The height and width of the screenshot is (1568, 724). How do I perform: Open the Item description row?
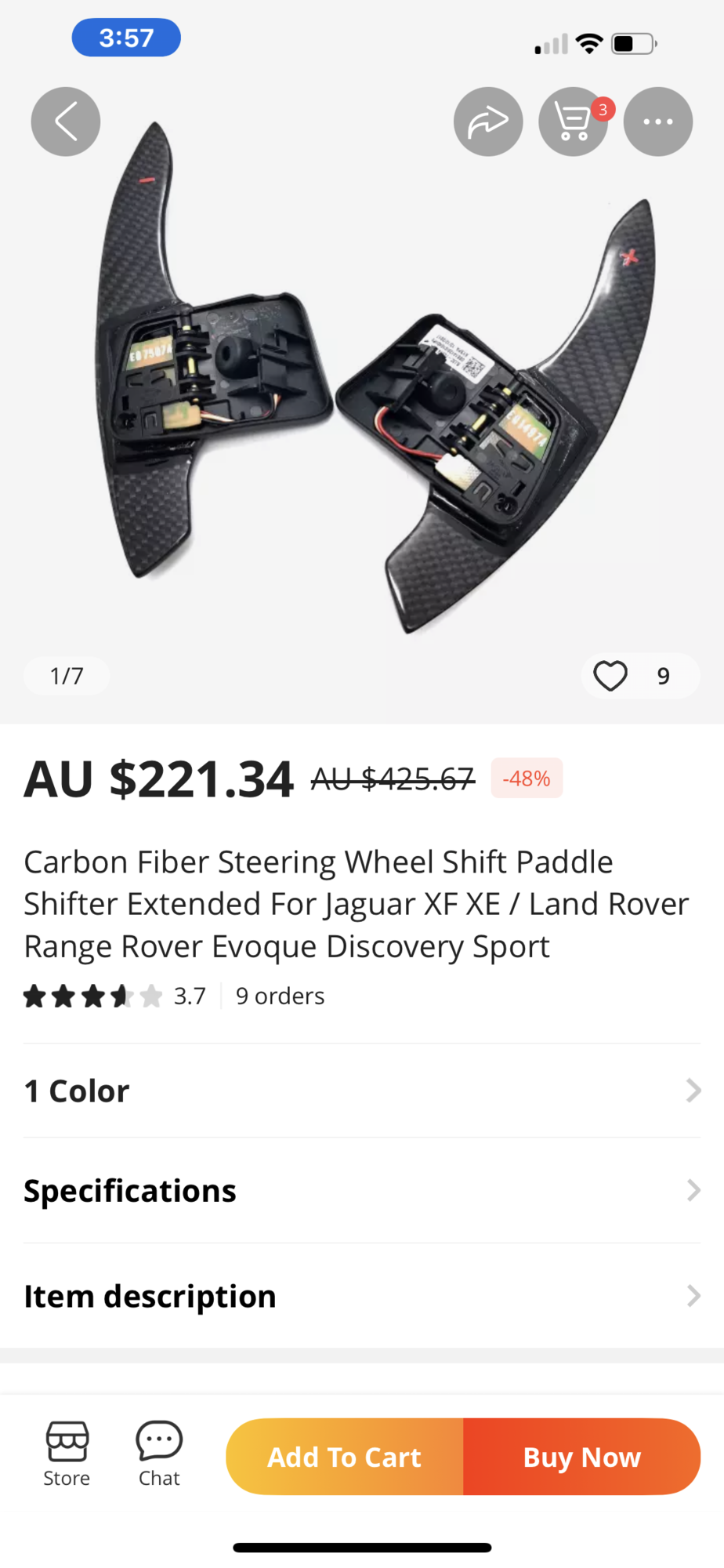(362, 1296)
